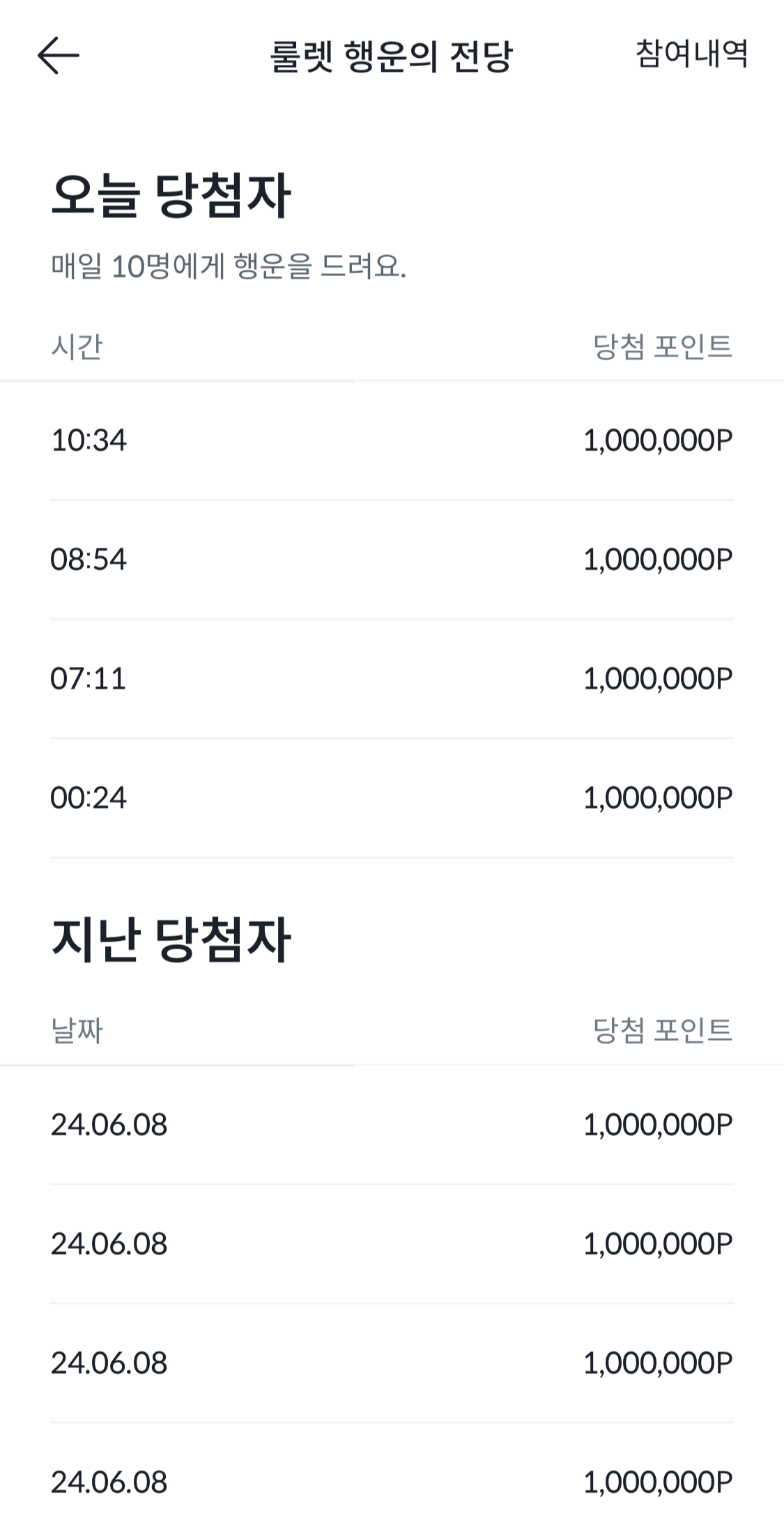Click the 1,000,000P value beside 10:34
The image size is (784, 1534).
[660, 439]
